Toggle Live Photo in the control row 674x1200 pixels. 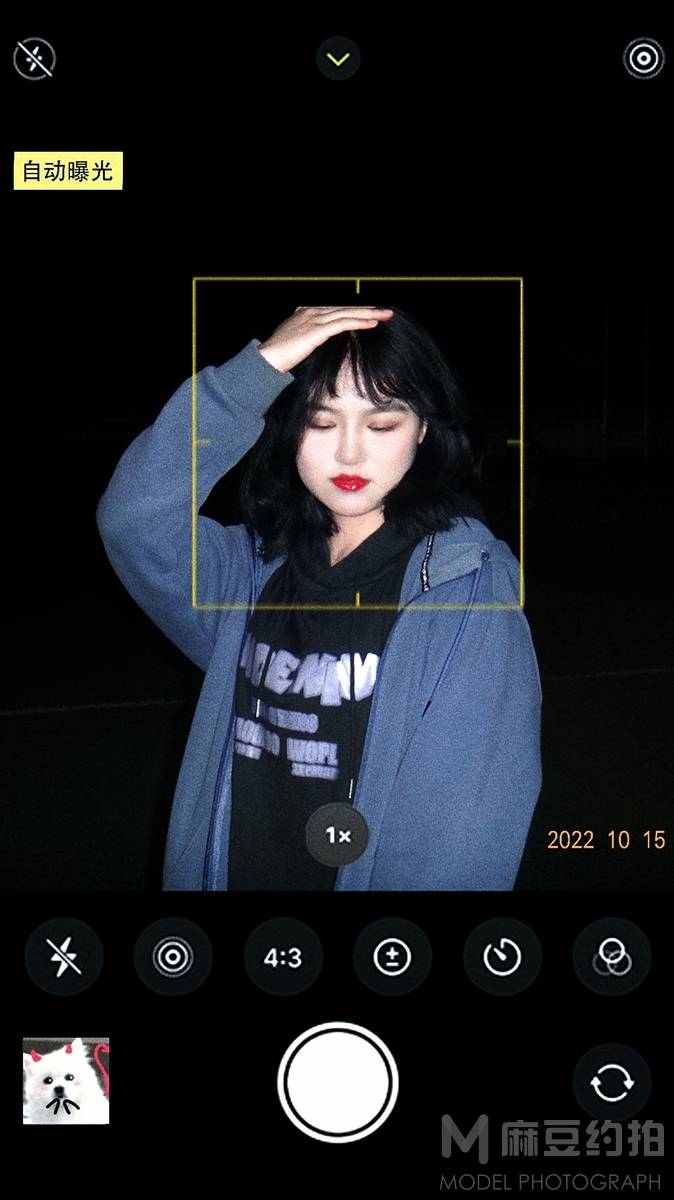(173, 957)
